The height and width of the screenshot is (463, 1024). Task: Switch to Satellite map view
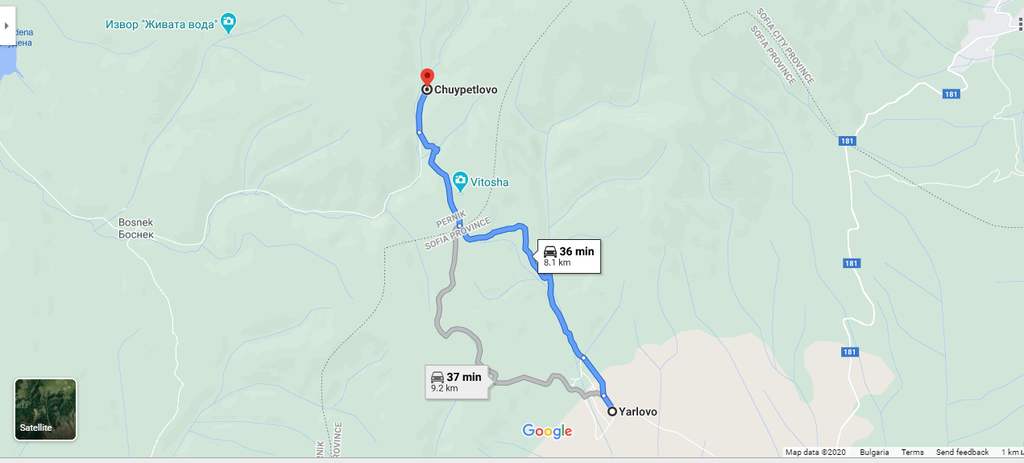[x=45, y=409]
